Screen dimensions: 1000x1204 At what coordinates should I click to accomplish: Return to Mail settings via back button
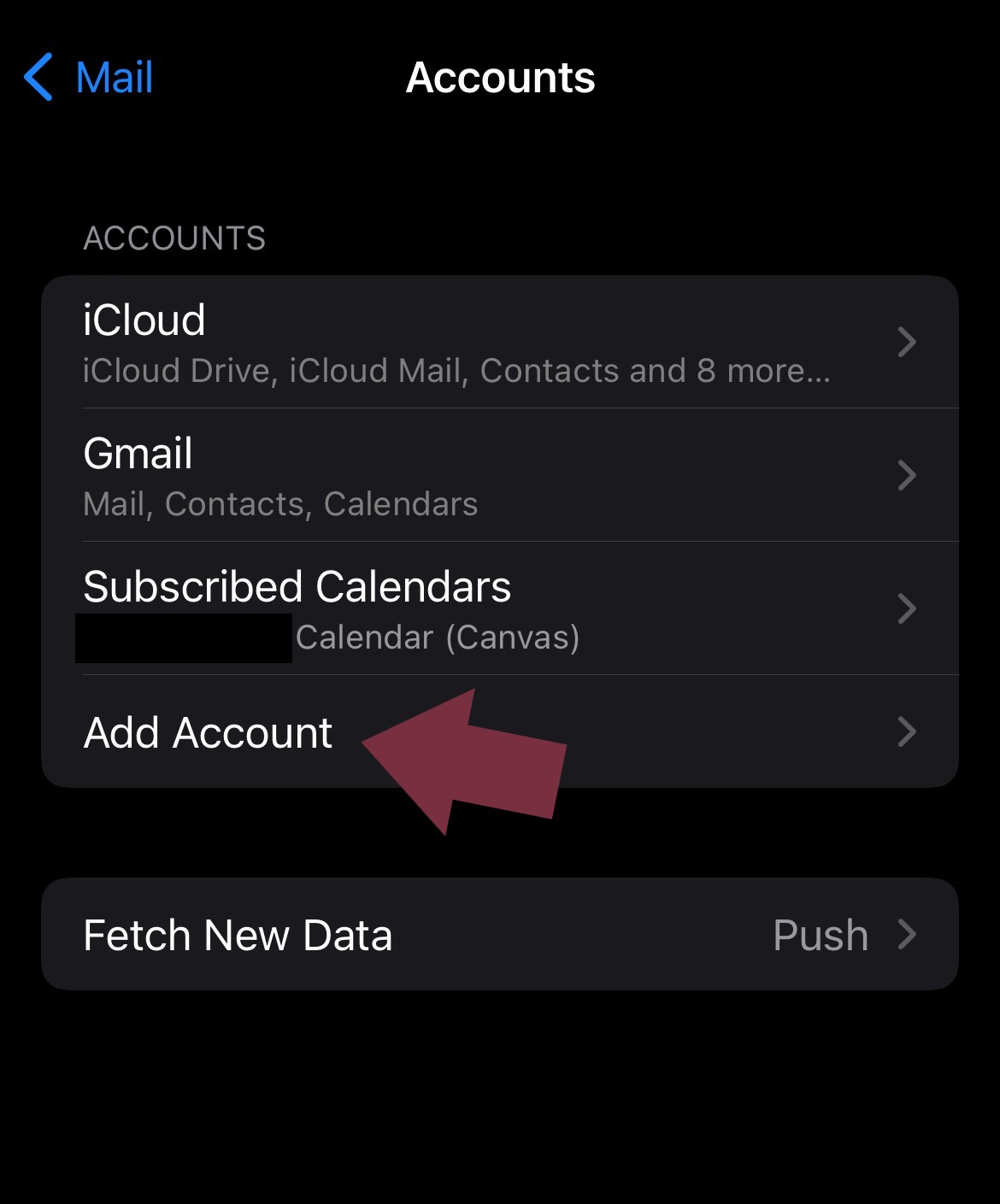click(x=85, y=77)
